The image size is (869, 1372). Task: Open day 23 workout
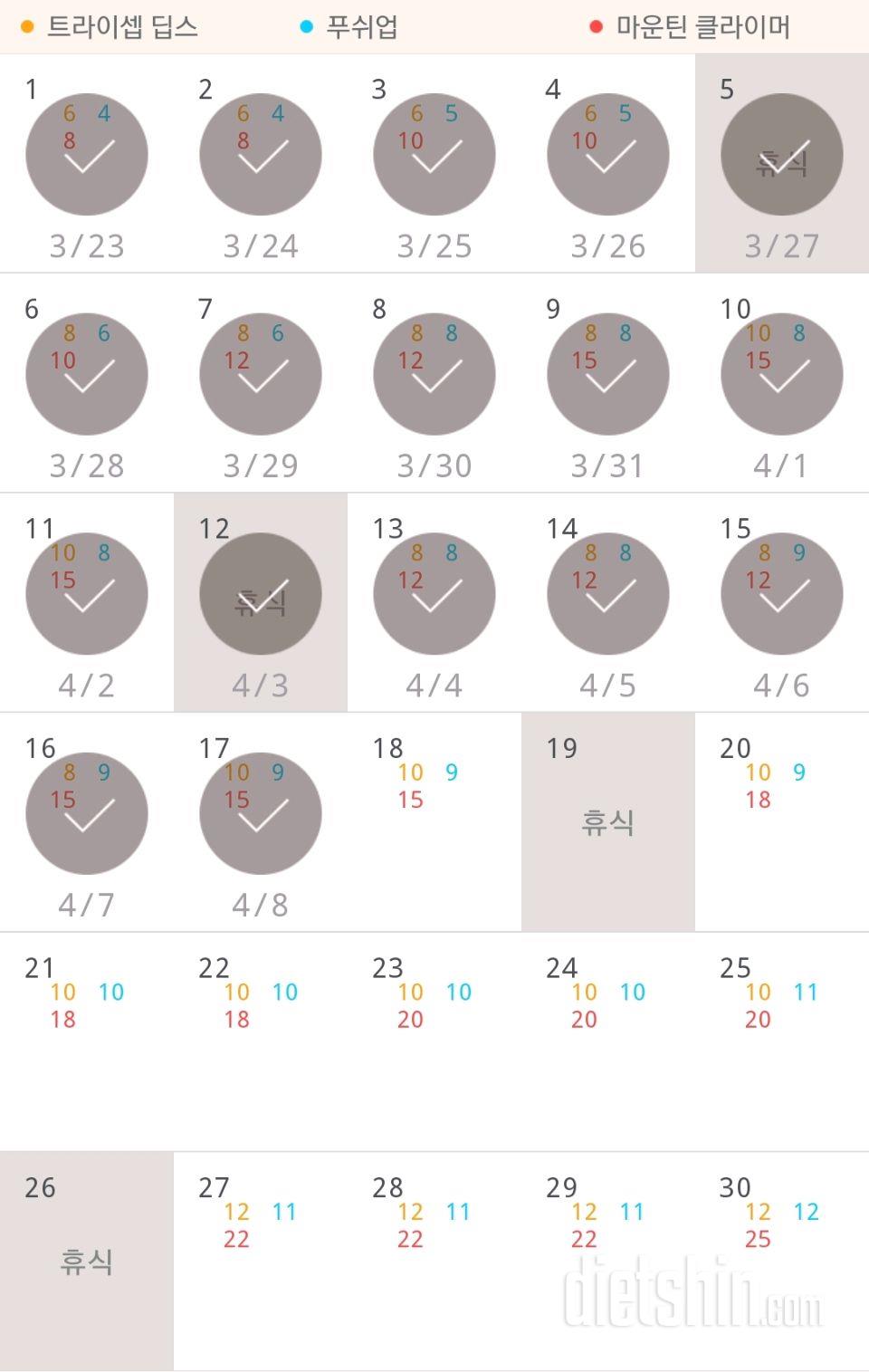pyautogui.click(x=434, y=1041)
